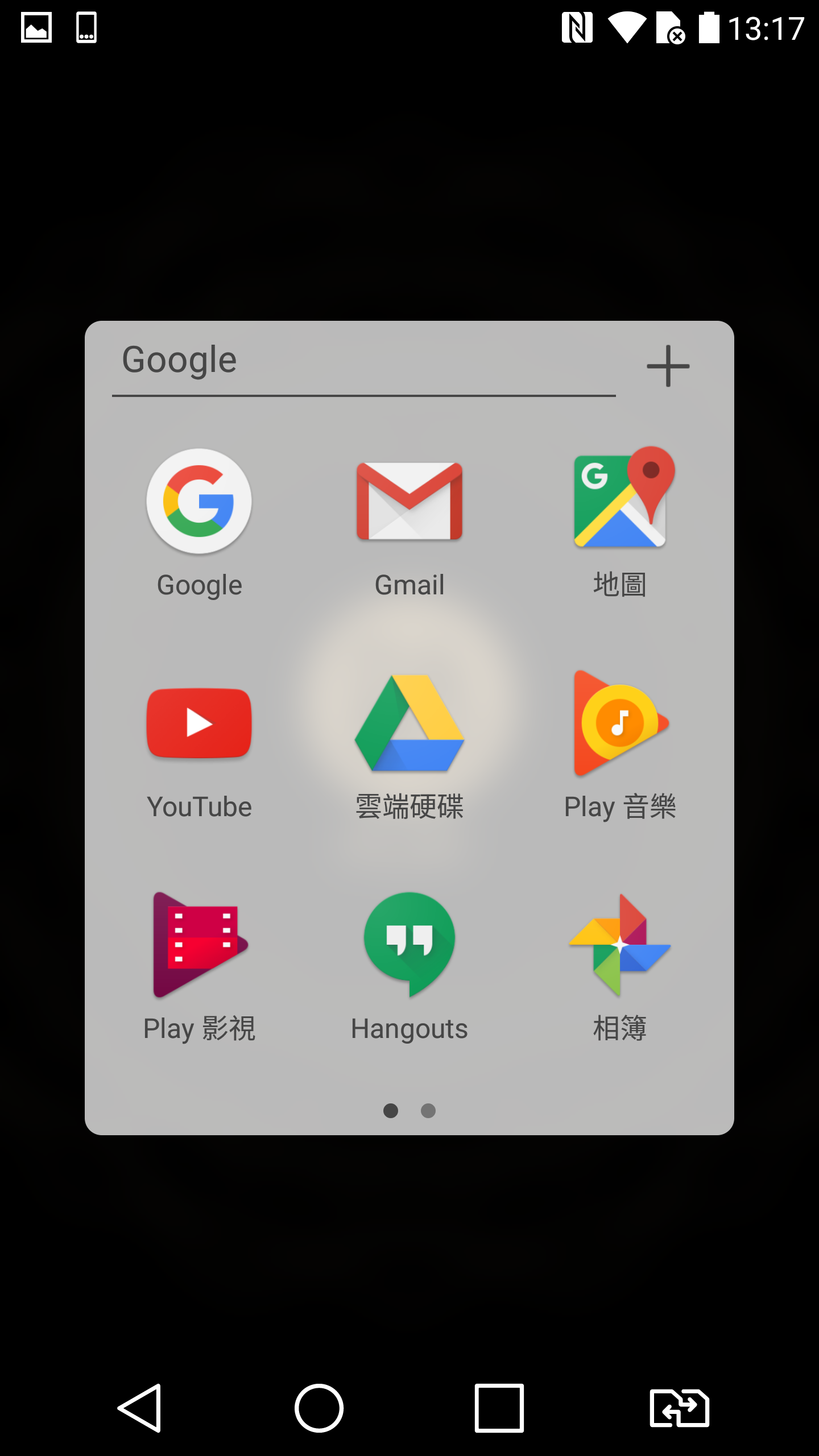Edit the Google folder name field

pos(364,362)
